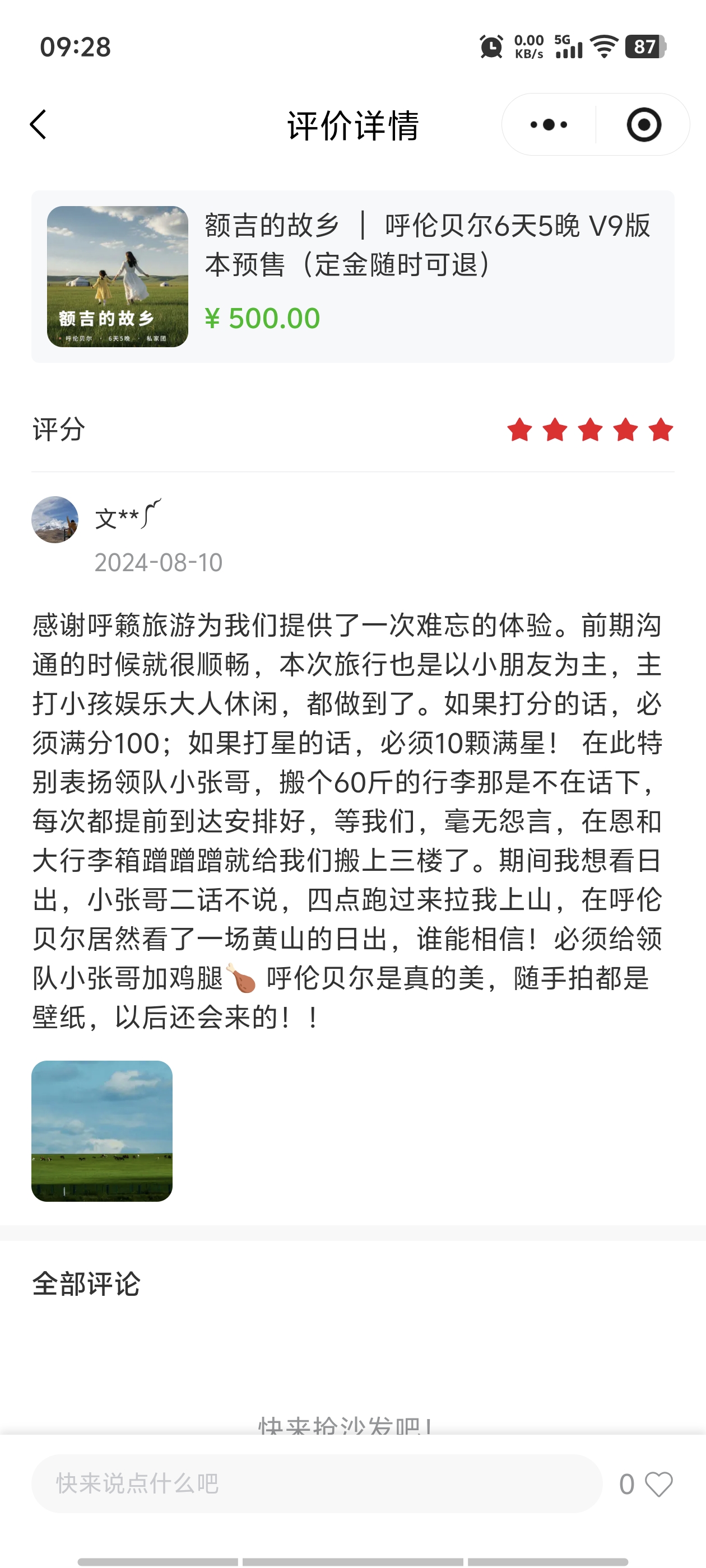Tap the 评价详情 page title
706x1568 pixels.
[x=352, y=125]
